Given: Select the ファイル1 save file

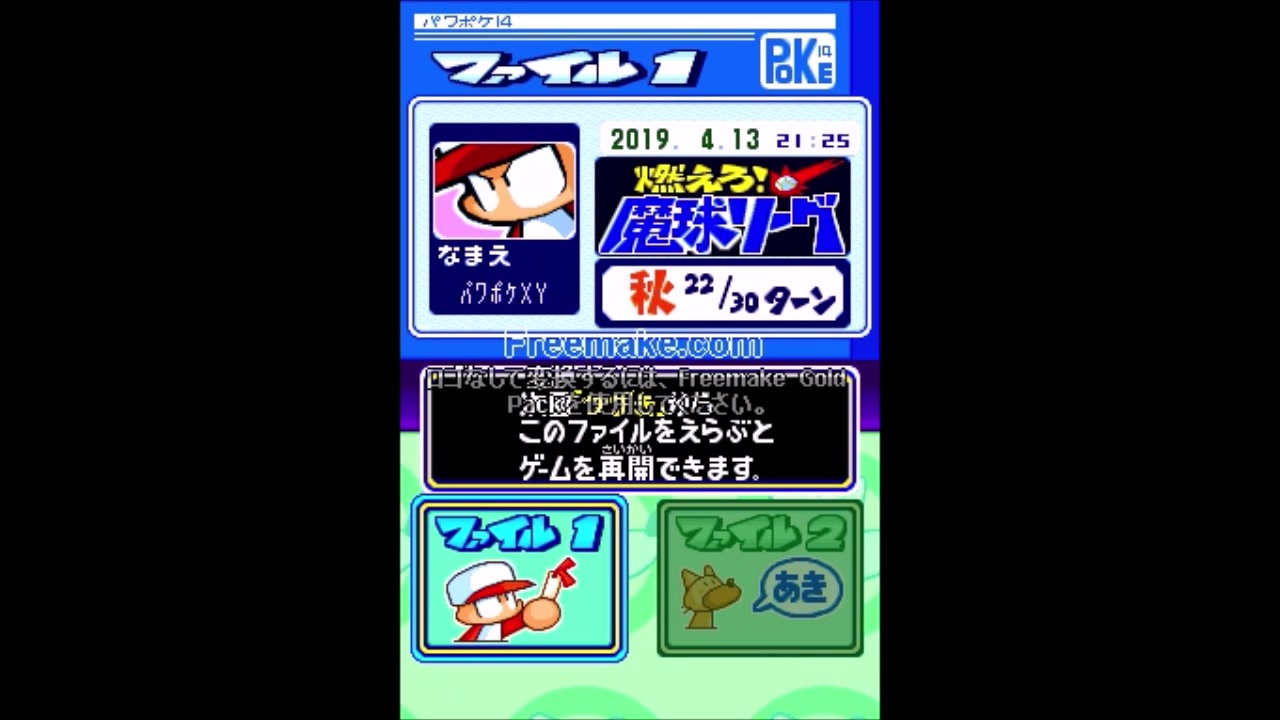Looking at the screenshot, I should click(519, 579).
